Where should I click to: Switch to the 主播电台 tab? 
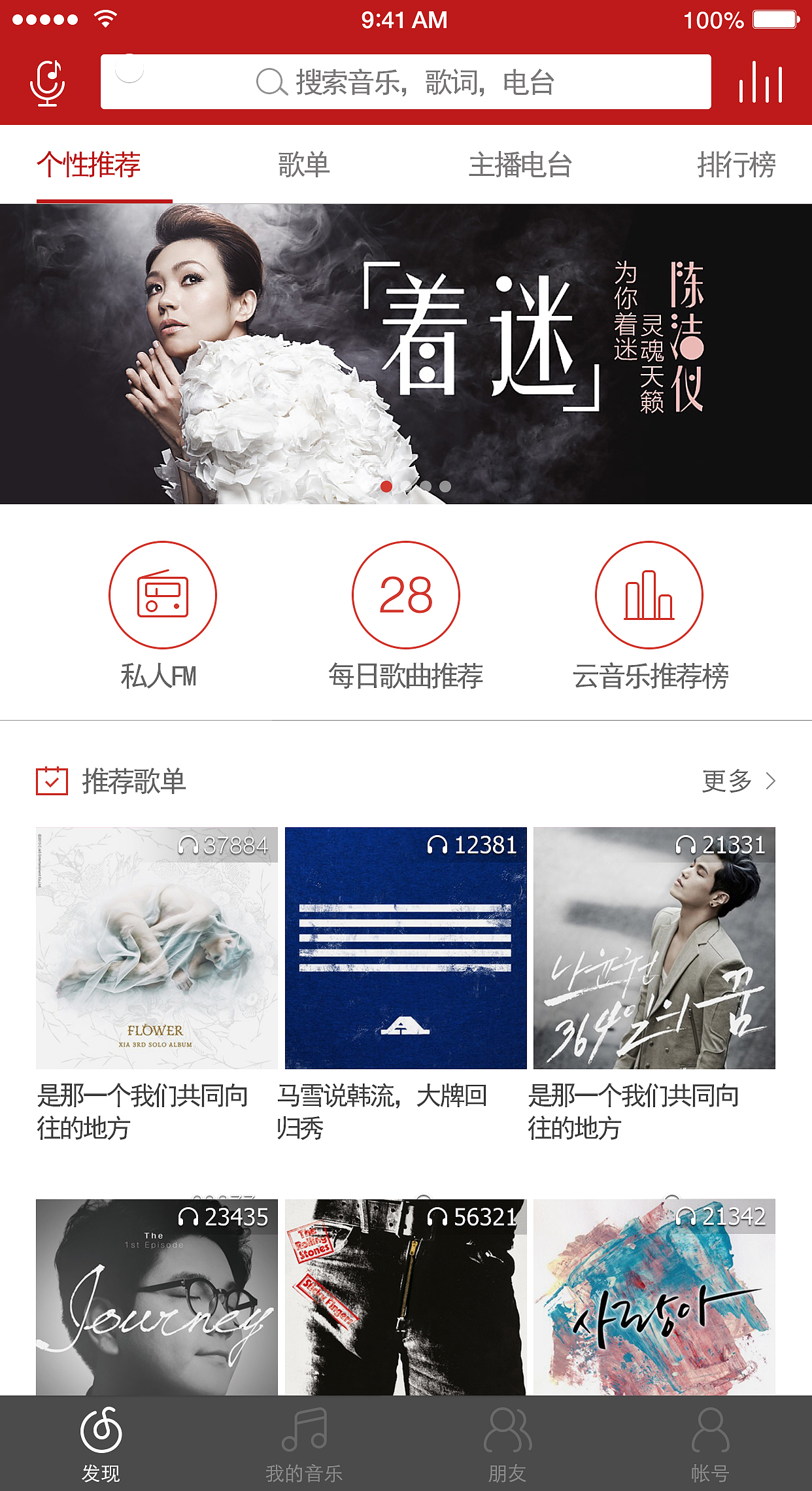coord(520,165)
